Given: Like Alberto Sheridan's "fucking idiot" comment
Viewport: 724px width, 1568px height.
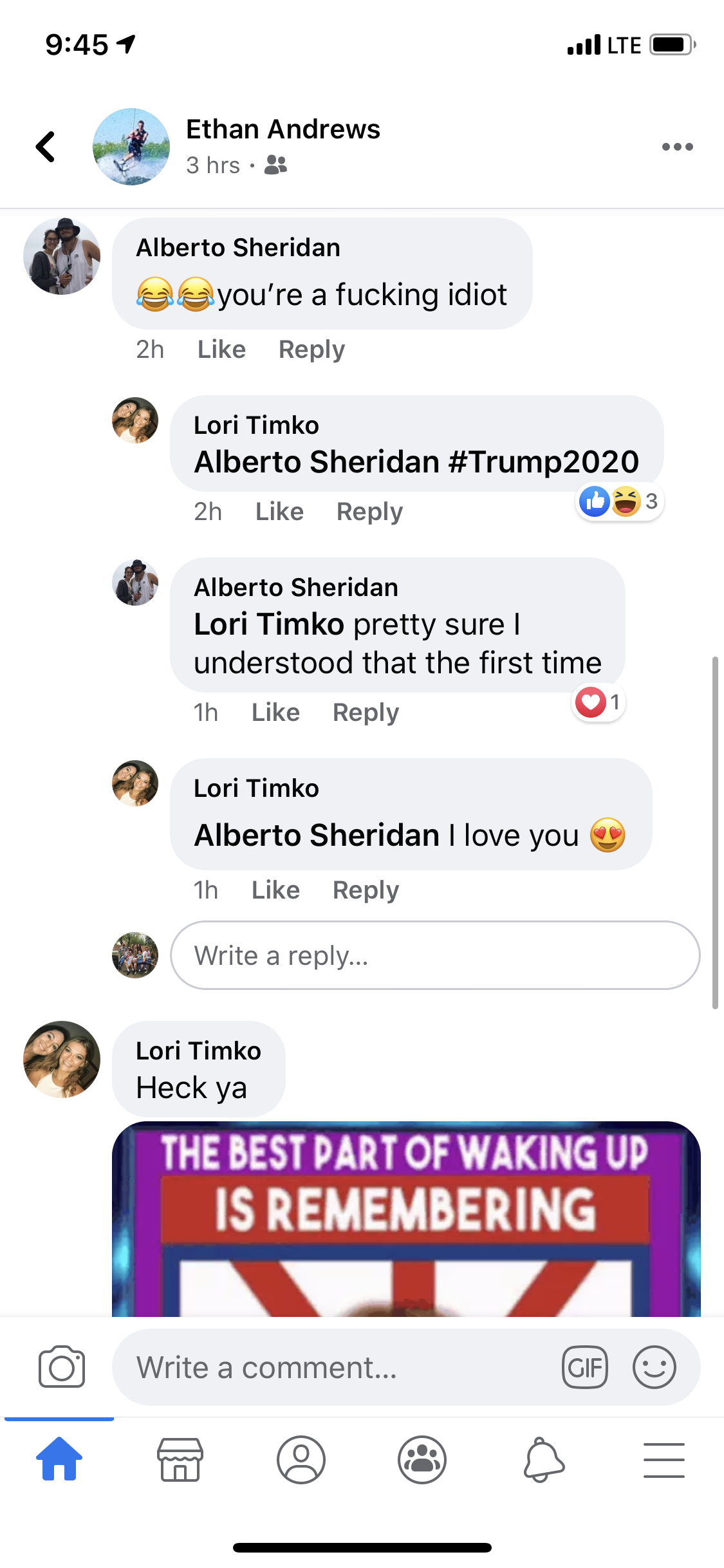Looking at the screenshot, I should 221,350.
